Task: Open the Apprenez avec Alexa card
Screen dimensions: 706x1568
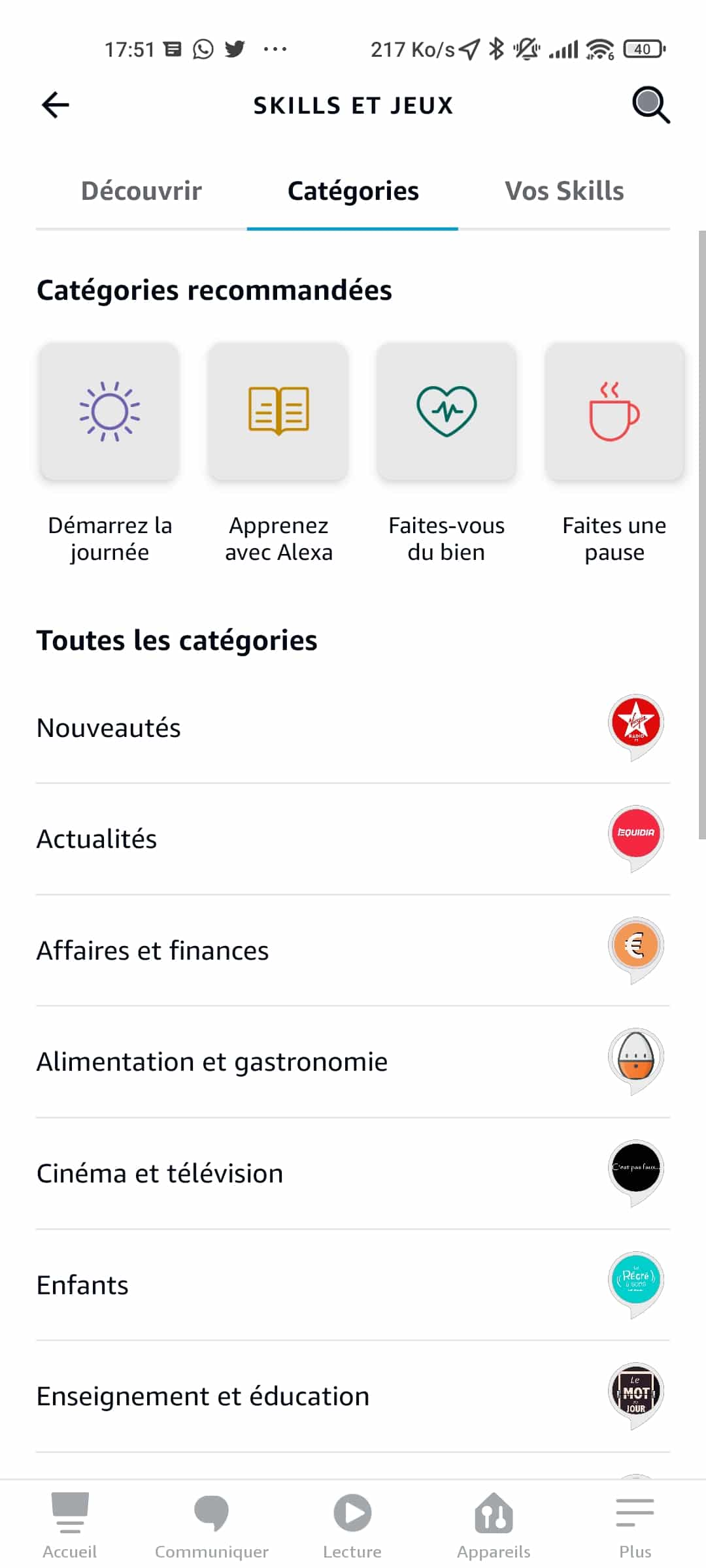Action: pyautogui.click(x=278, y=453)
